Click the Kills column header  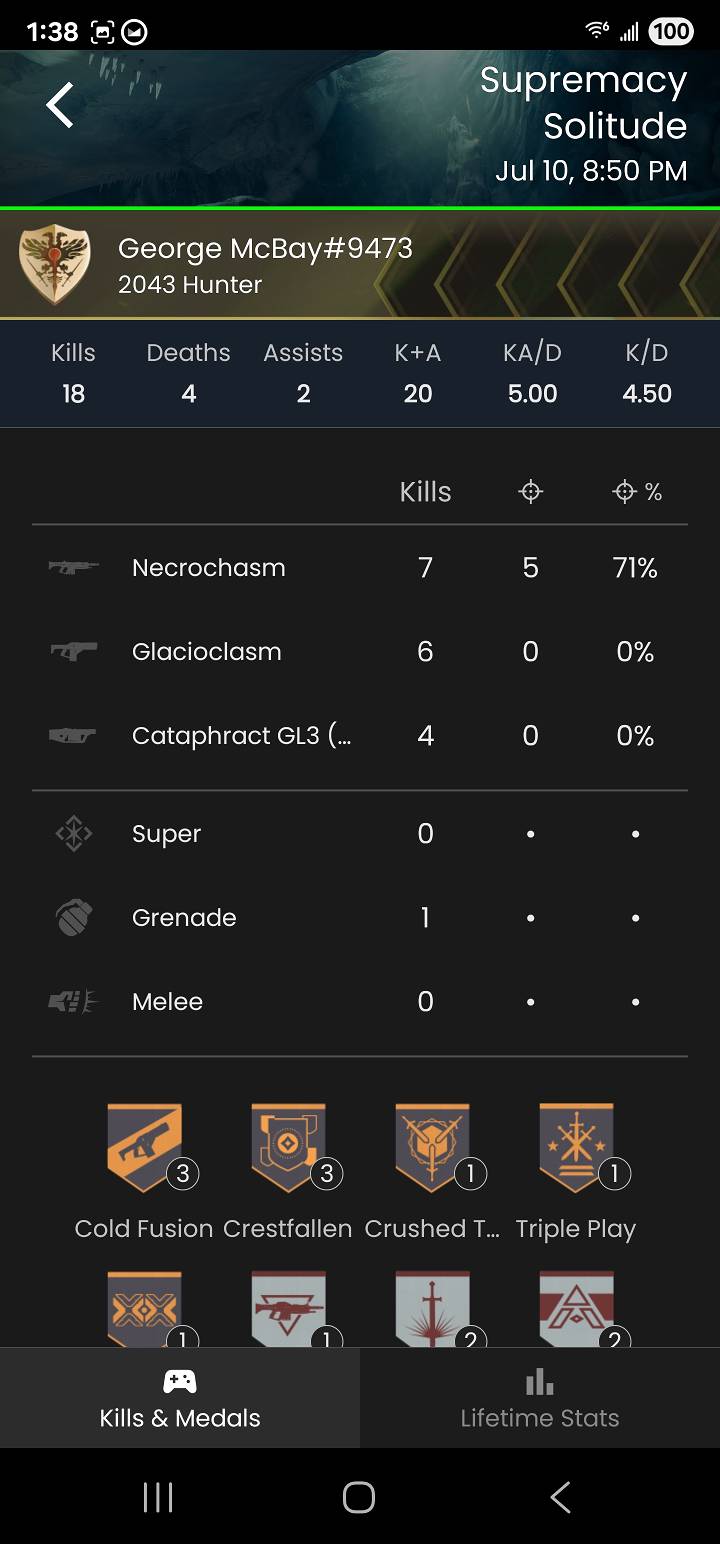(424, 491)
